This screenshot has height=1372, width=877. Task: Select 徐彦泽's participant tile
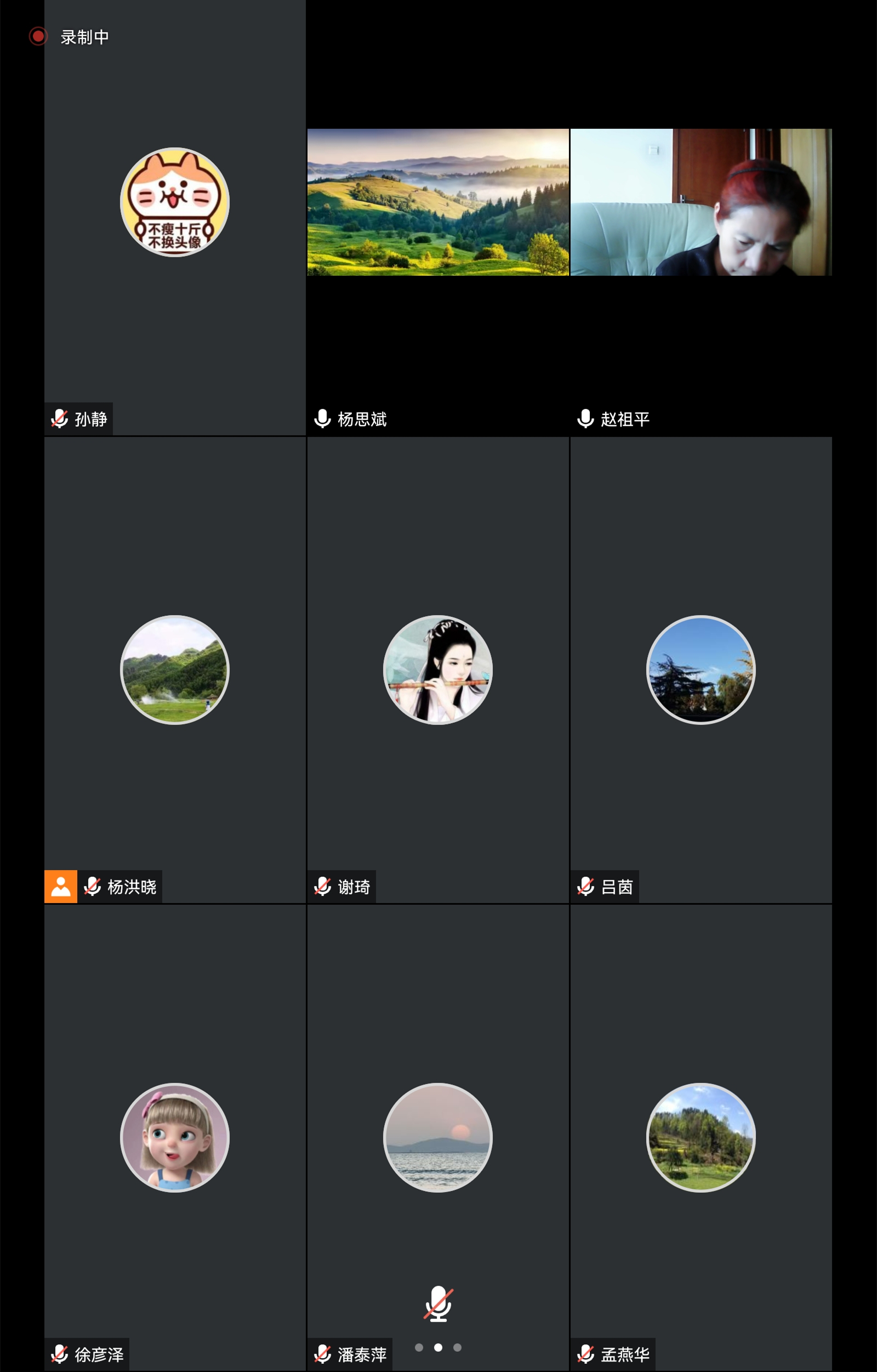click(175, 1137)
